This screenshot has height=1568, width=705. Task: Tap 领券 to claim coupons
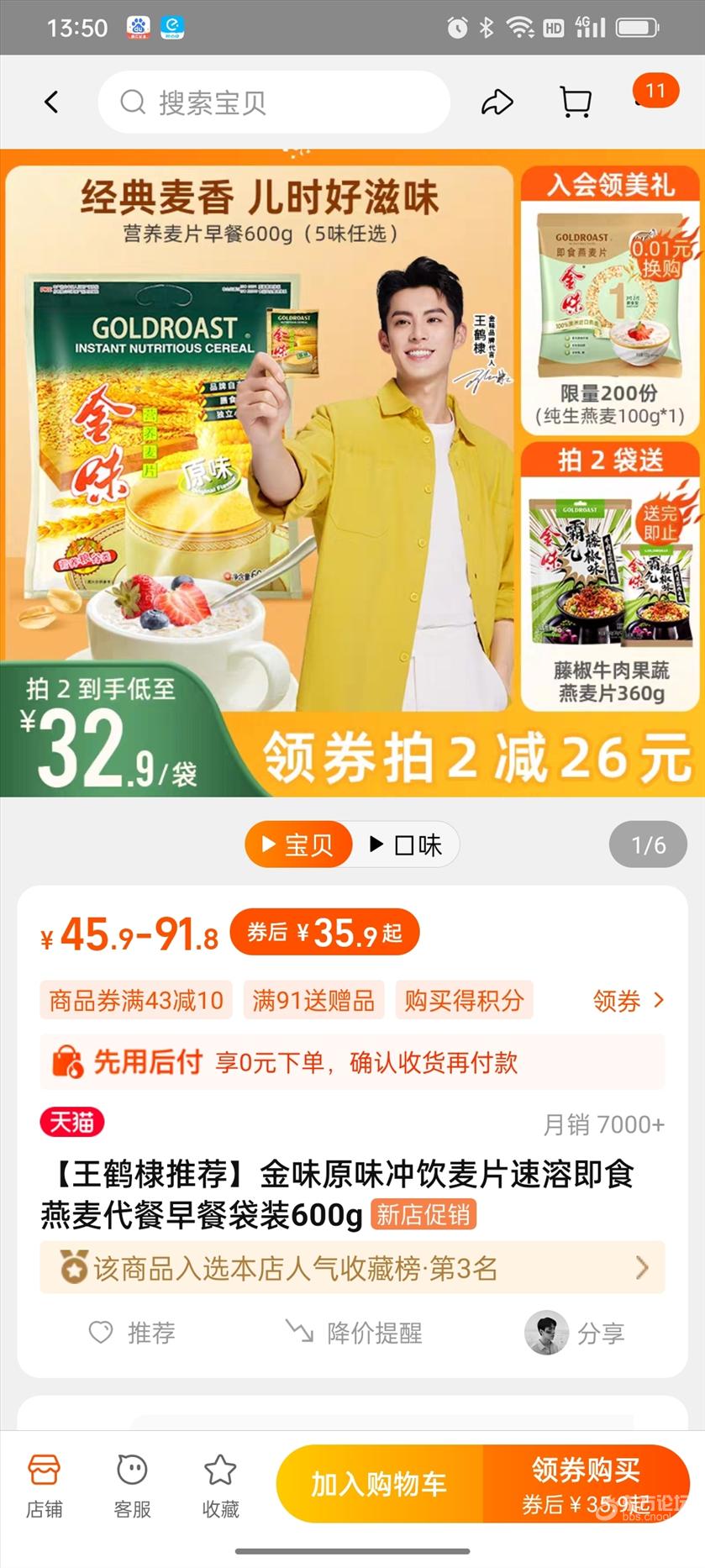628,1000
